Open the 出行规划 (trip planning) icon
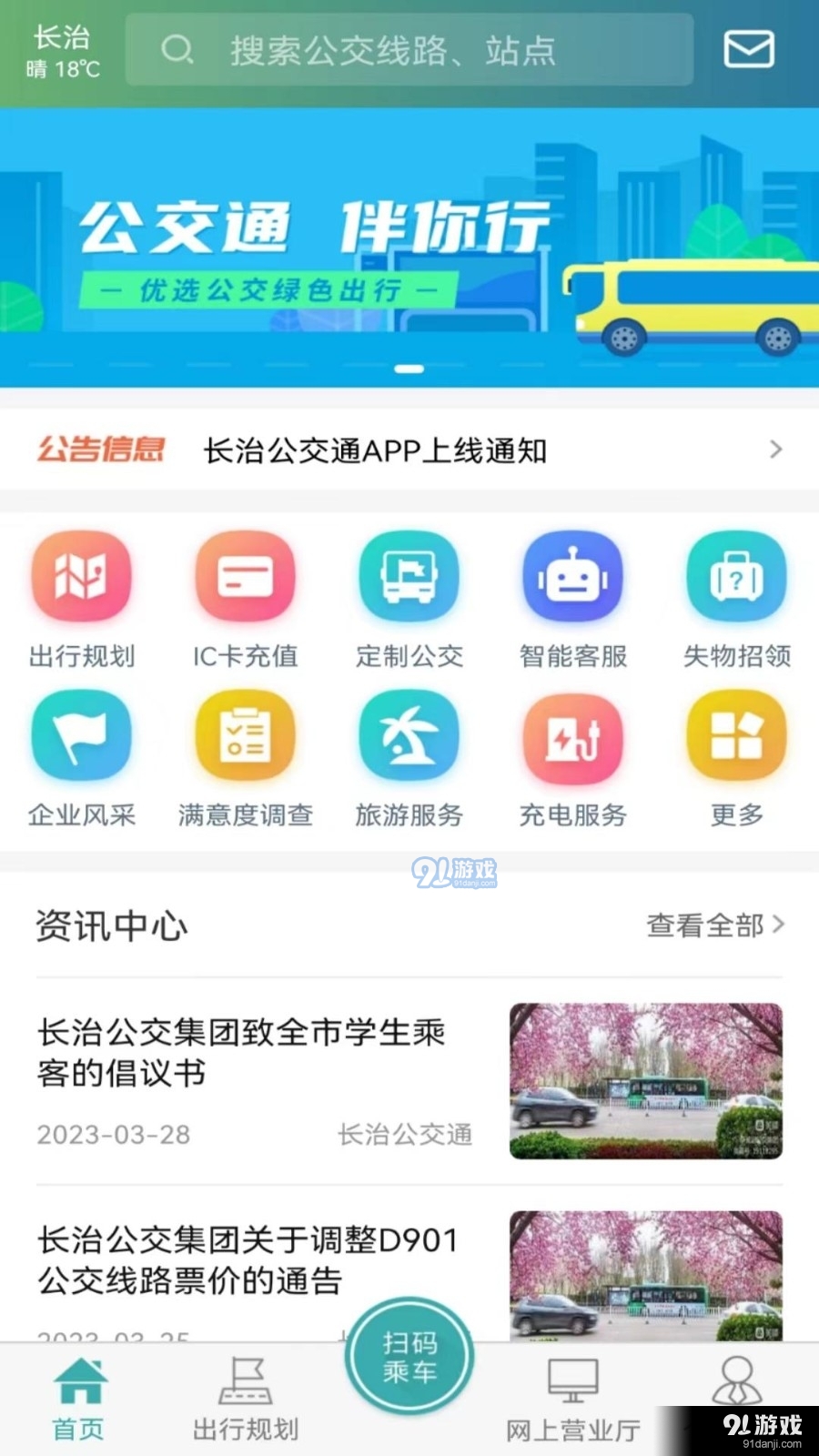The width and height of the screenshot is (819, 1456). click(x=82, y=577)
